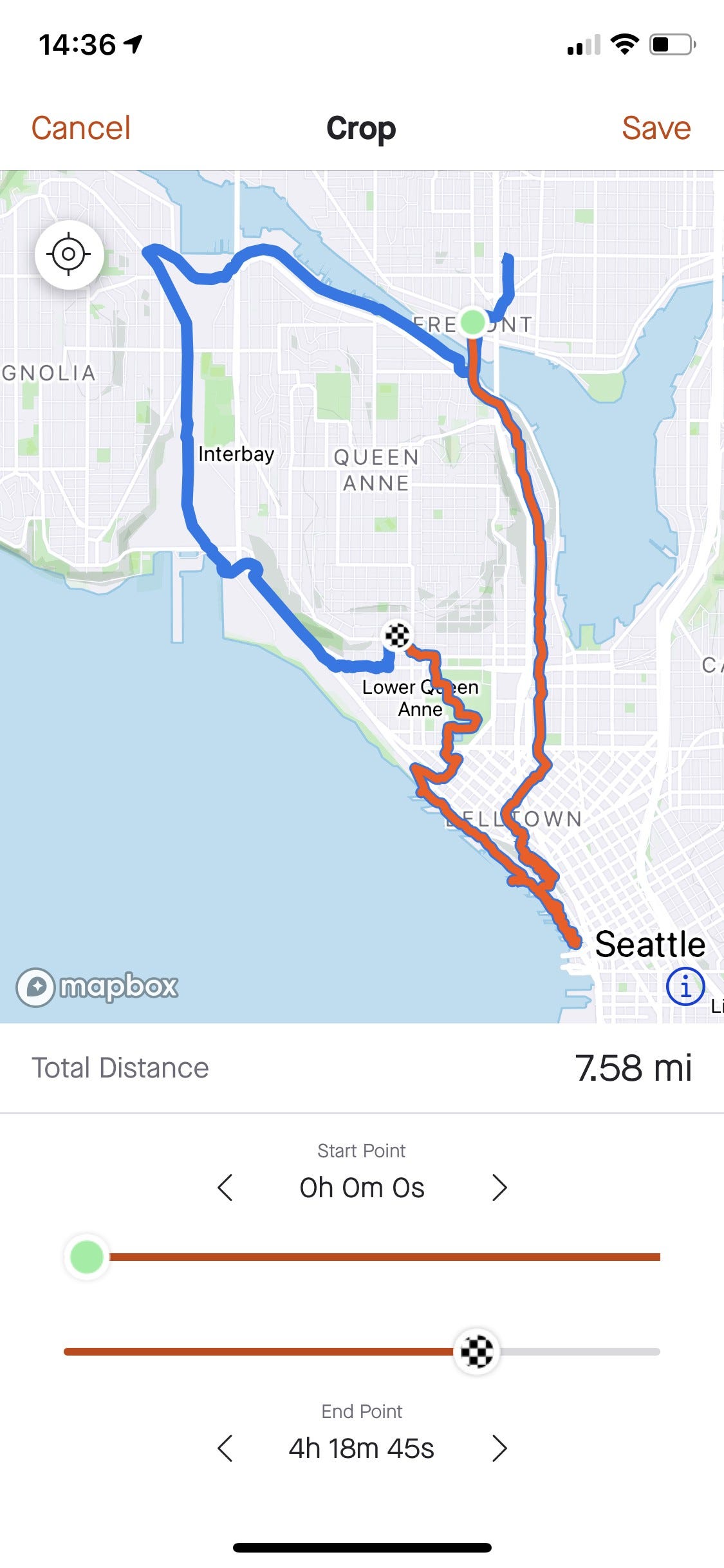Cancel the crop

(x=81, y=127)
